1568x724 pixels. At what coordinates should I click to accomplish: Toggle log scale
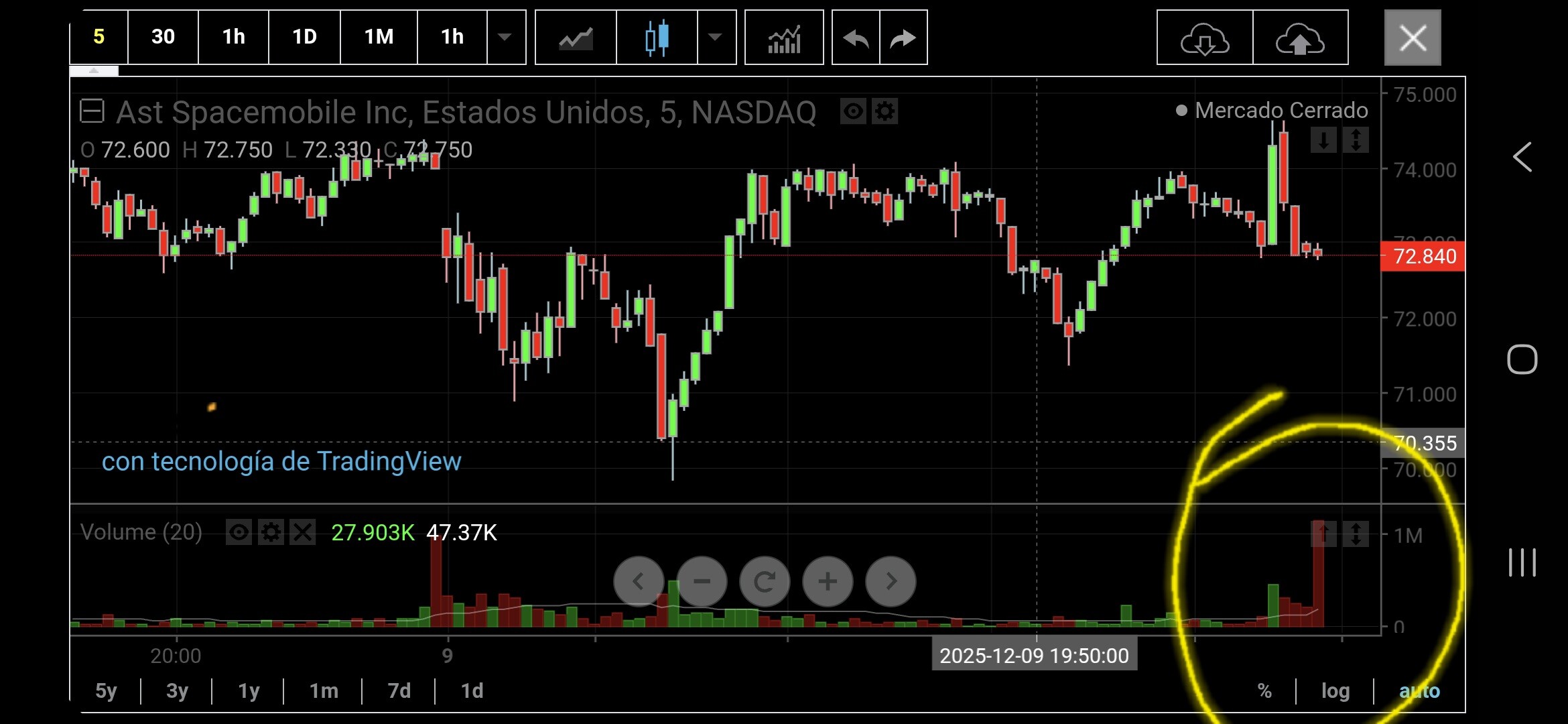point(1335,691)
